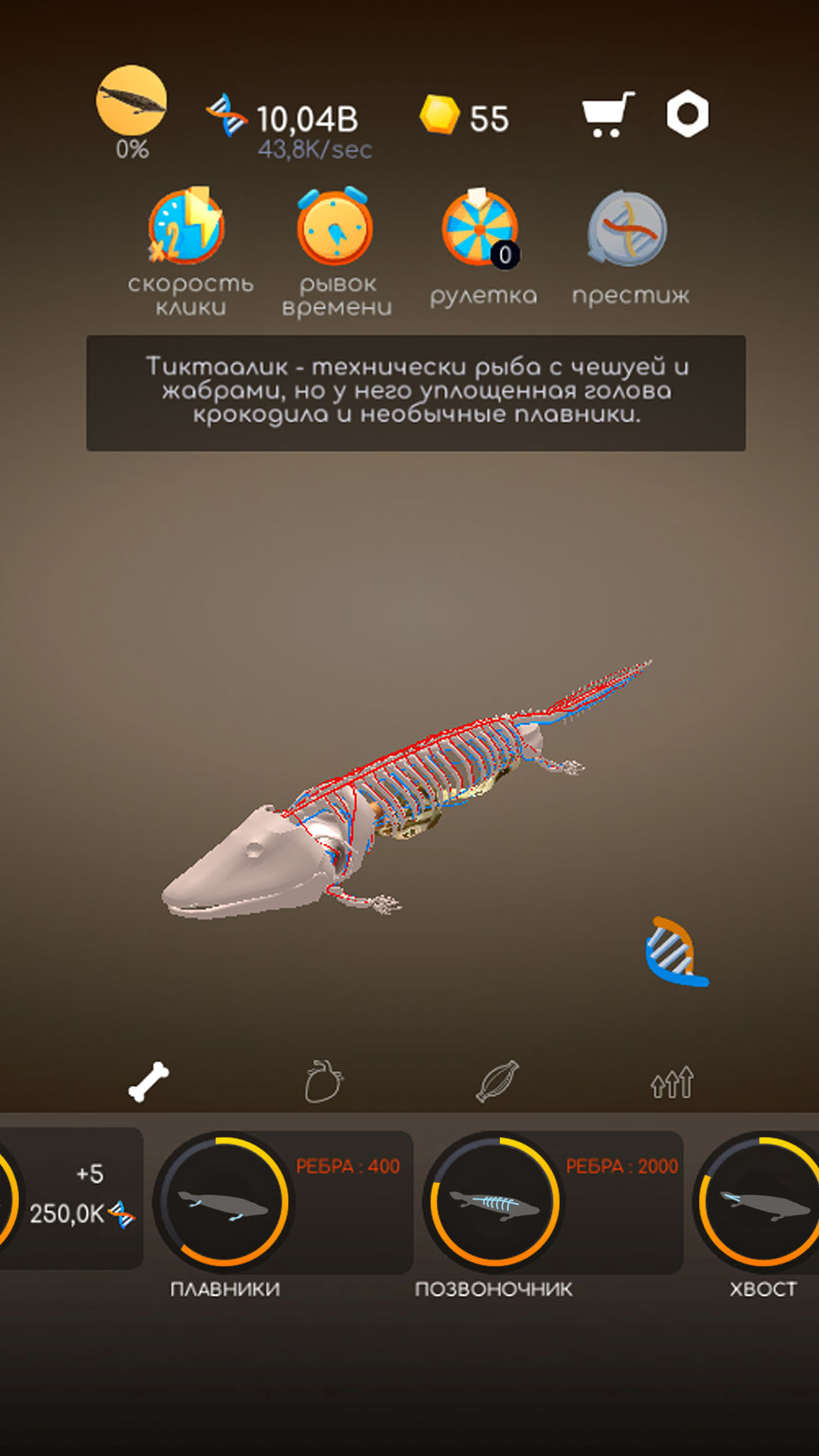Switch to the heart organs tab
The width and height of the screenshot is (819, 1456).
(324, 1081)
